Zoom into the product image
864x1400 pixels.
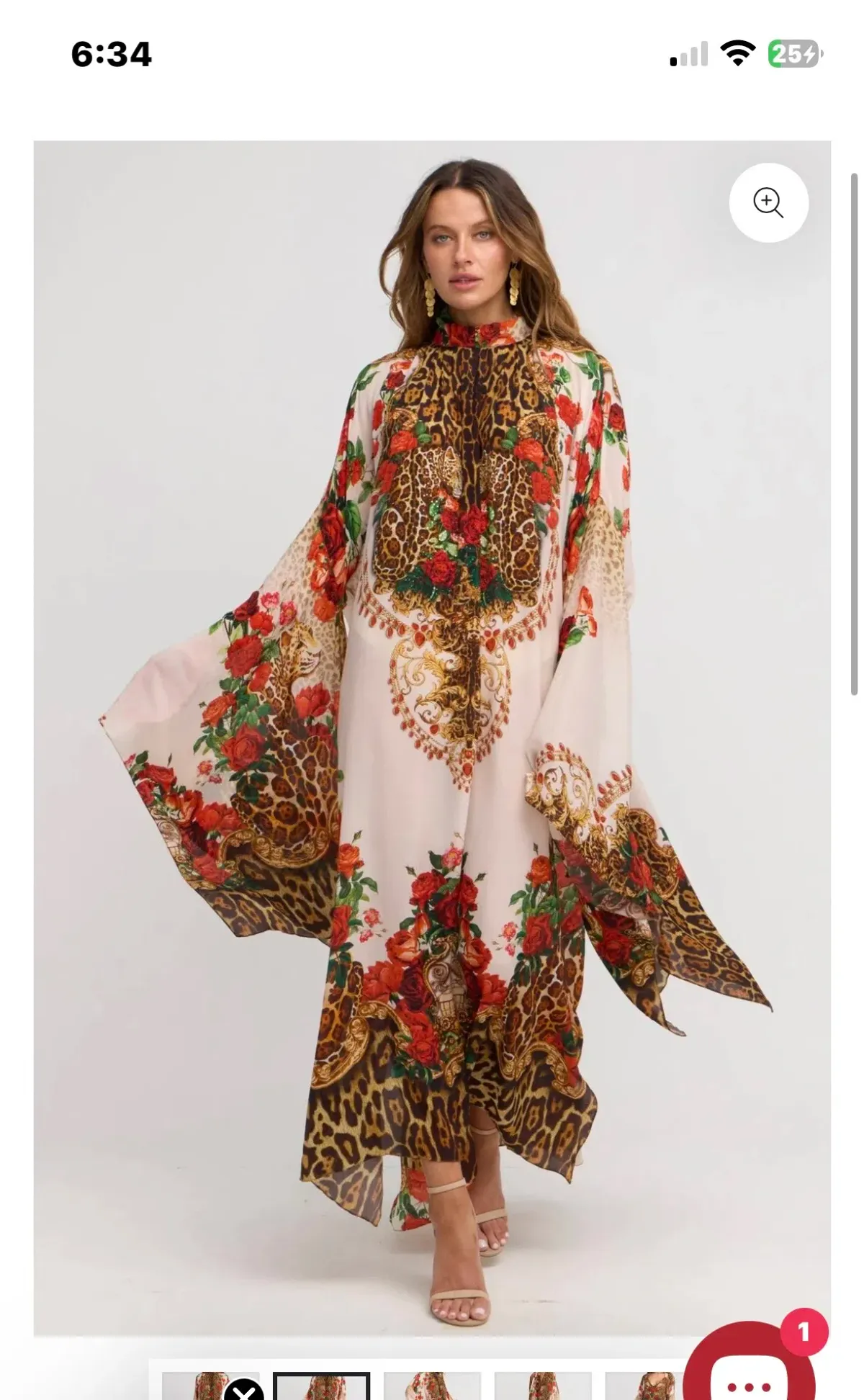pyautogui.click(x=768, y=202)
